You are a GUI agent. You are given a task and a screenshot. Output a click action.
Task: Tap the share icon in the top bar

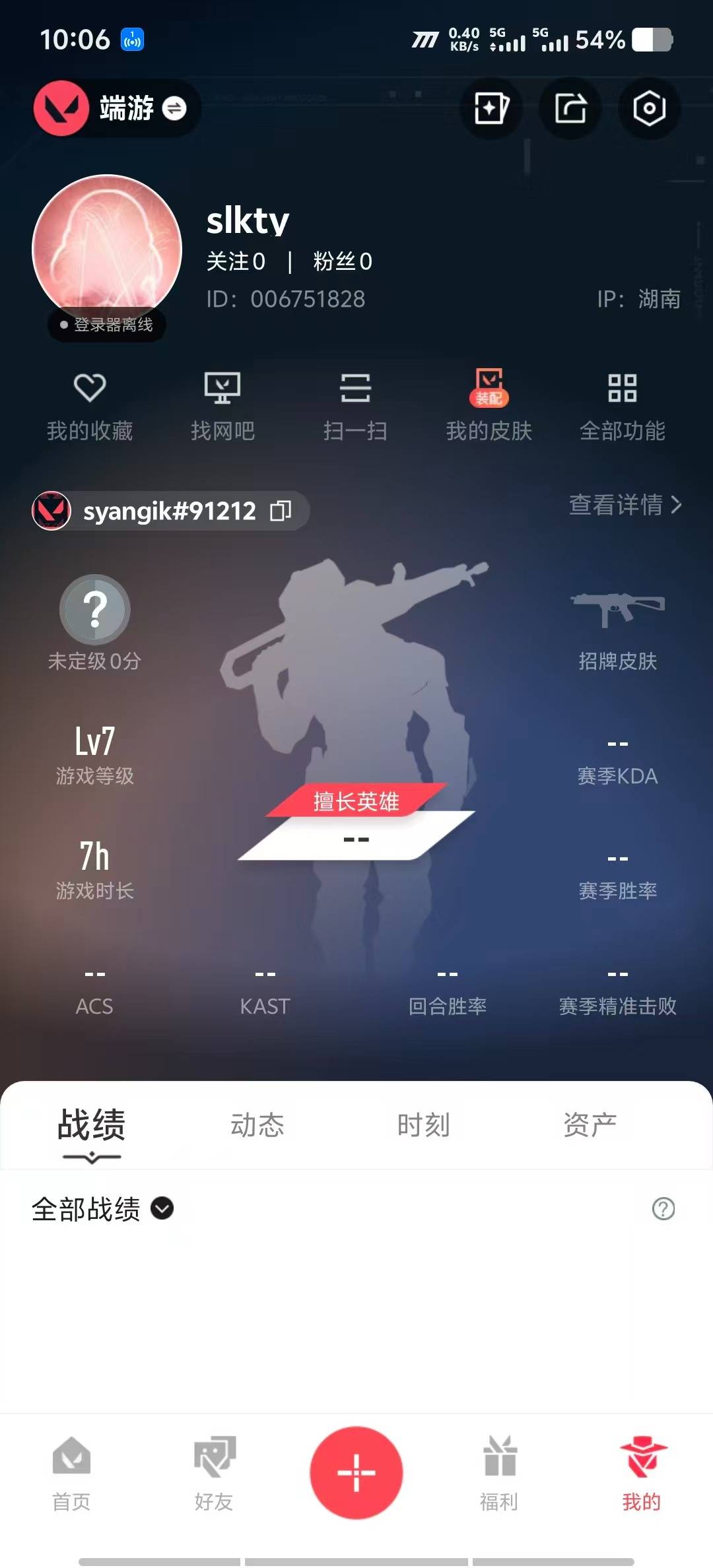570,109
